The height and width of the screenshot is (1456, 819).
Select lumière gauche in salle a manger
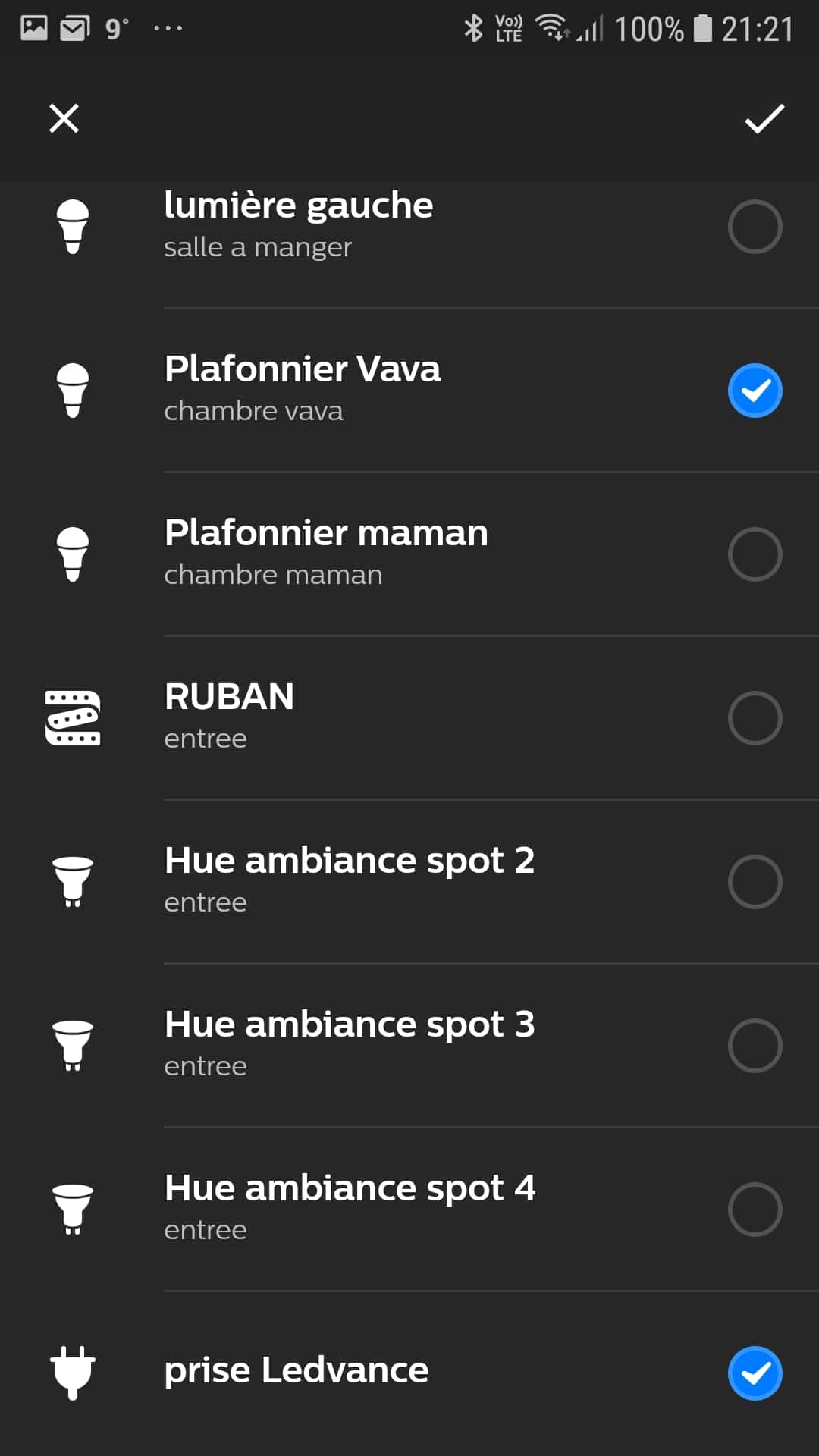(x=755, y=227)
